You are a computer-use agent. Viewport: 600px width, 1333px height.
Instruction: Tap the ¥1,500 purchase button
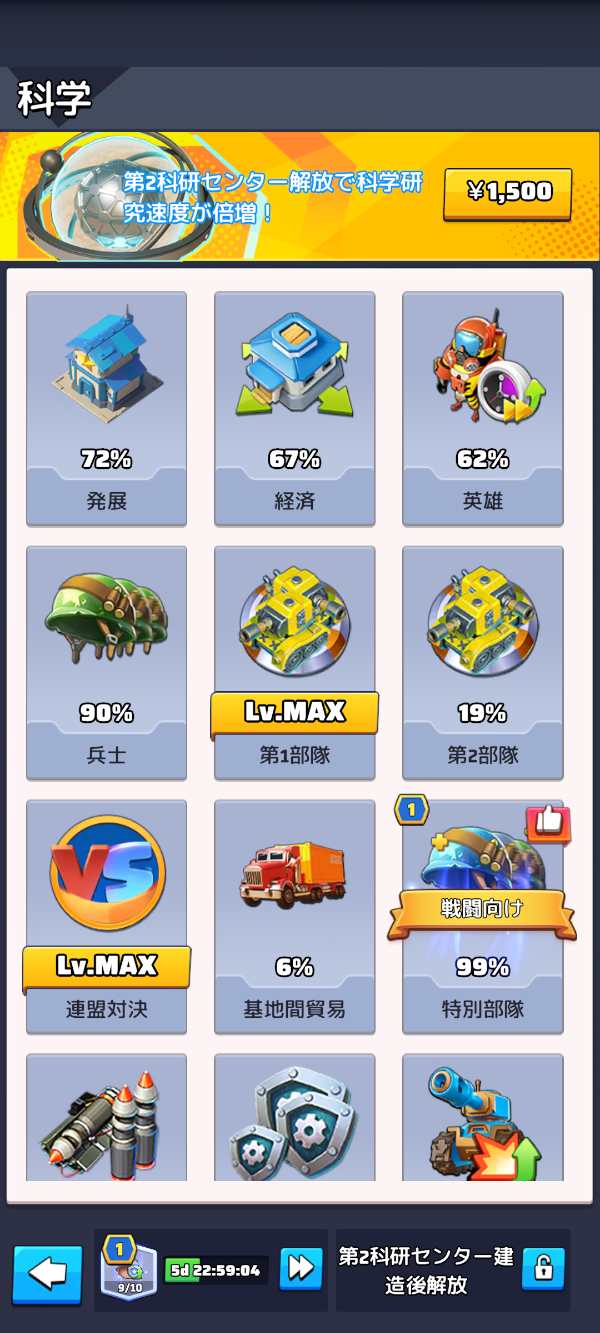point(507,193)
